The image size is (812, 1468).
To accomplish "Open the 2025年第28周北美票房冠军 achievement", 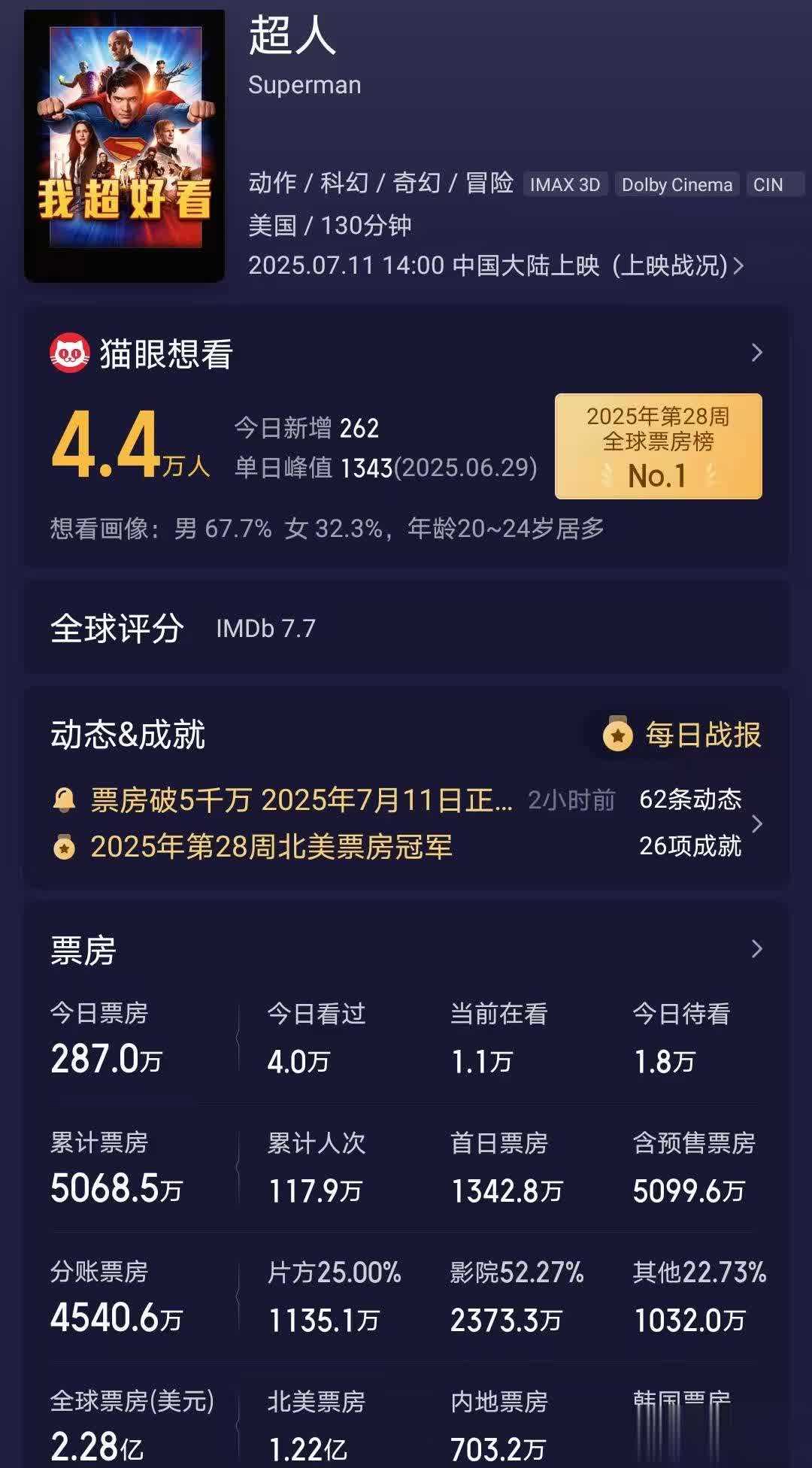I will pos(271,847).
